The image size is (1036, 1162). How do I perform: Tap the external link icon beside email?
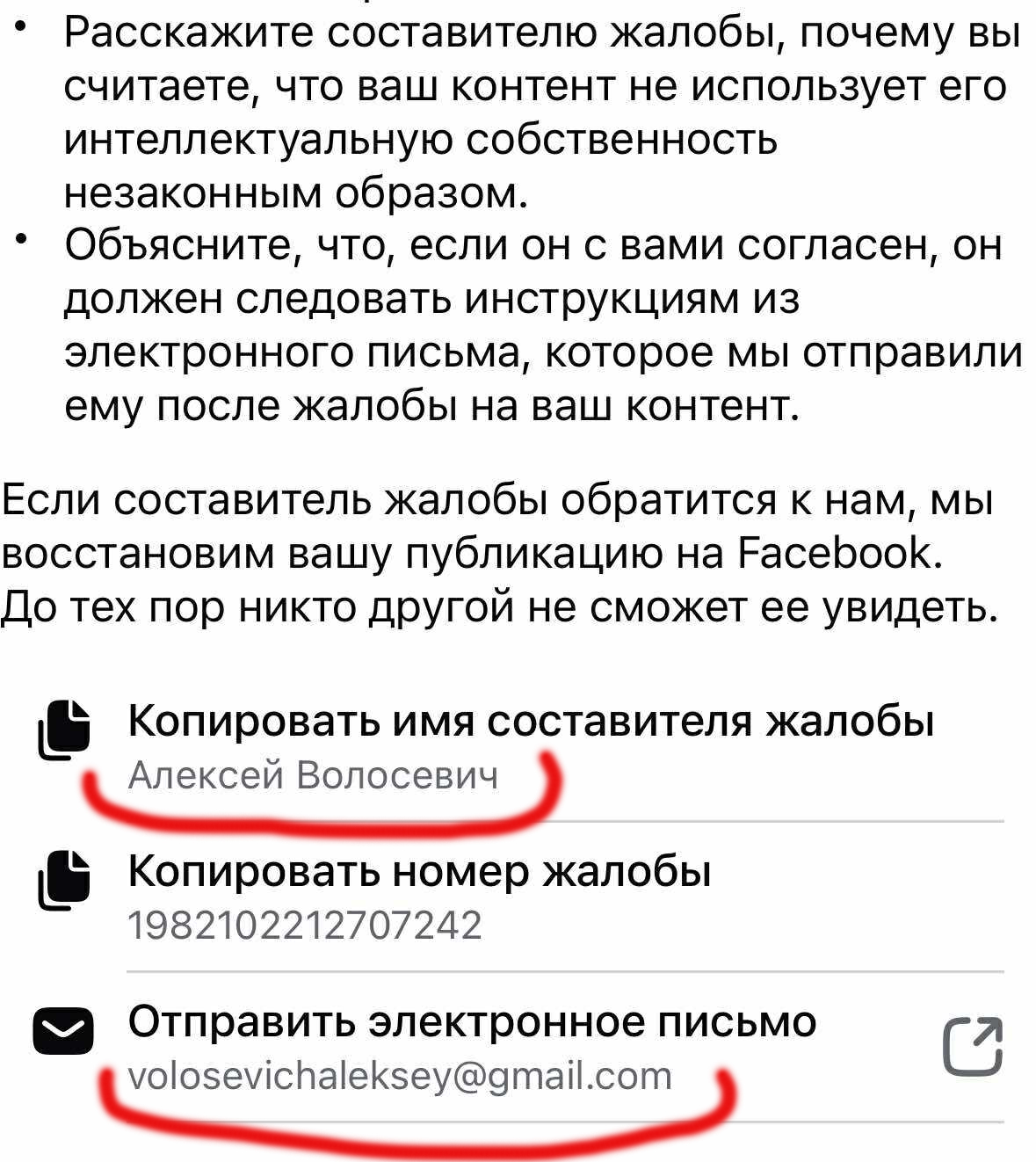972,1047
